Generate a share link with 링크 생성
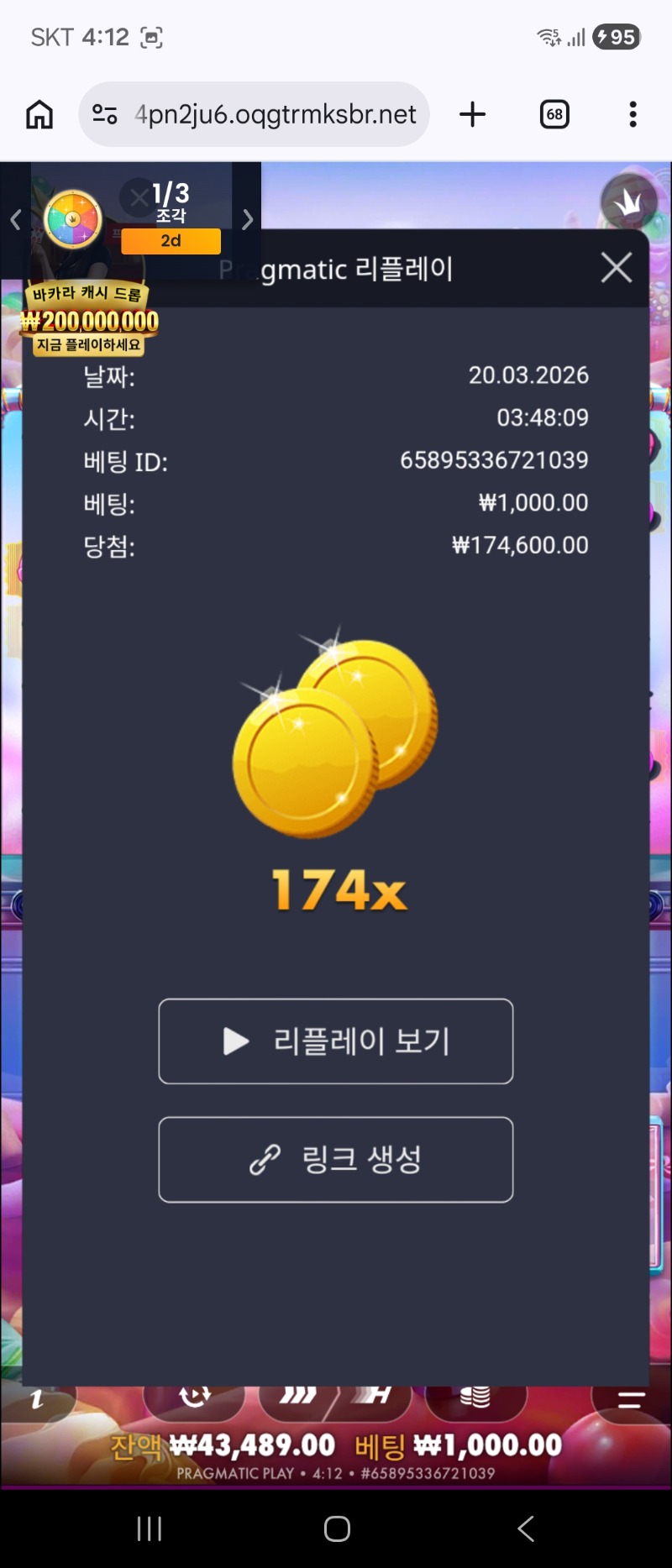The image size is (672, 1568). 336,1159
